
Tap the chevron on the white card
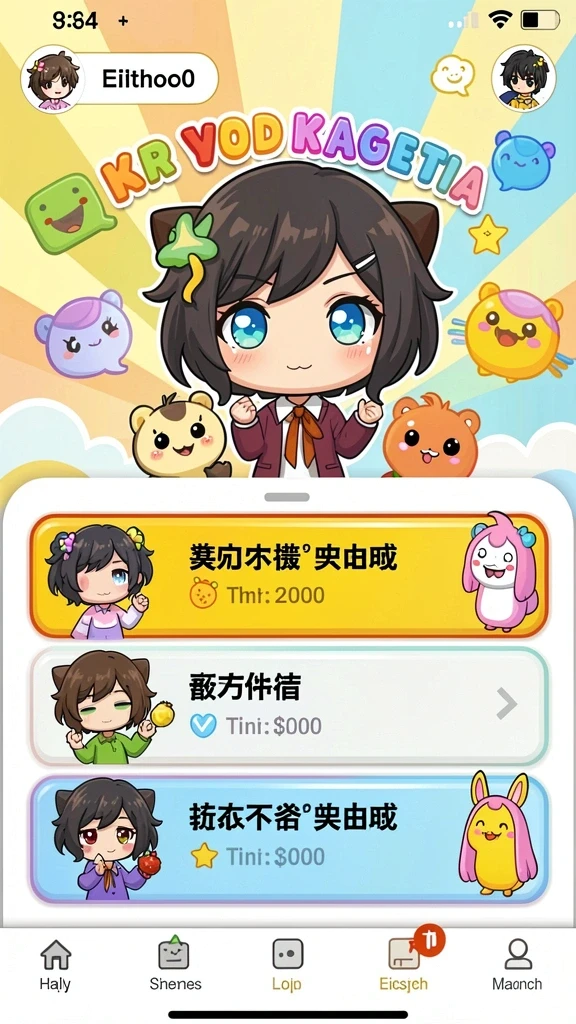click(507, 703)
